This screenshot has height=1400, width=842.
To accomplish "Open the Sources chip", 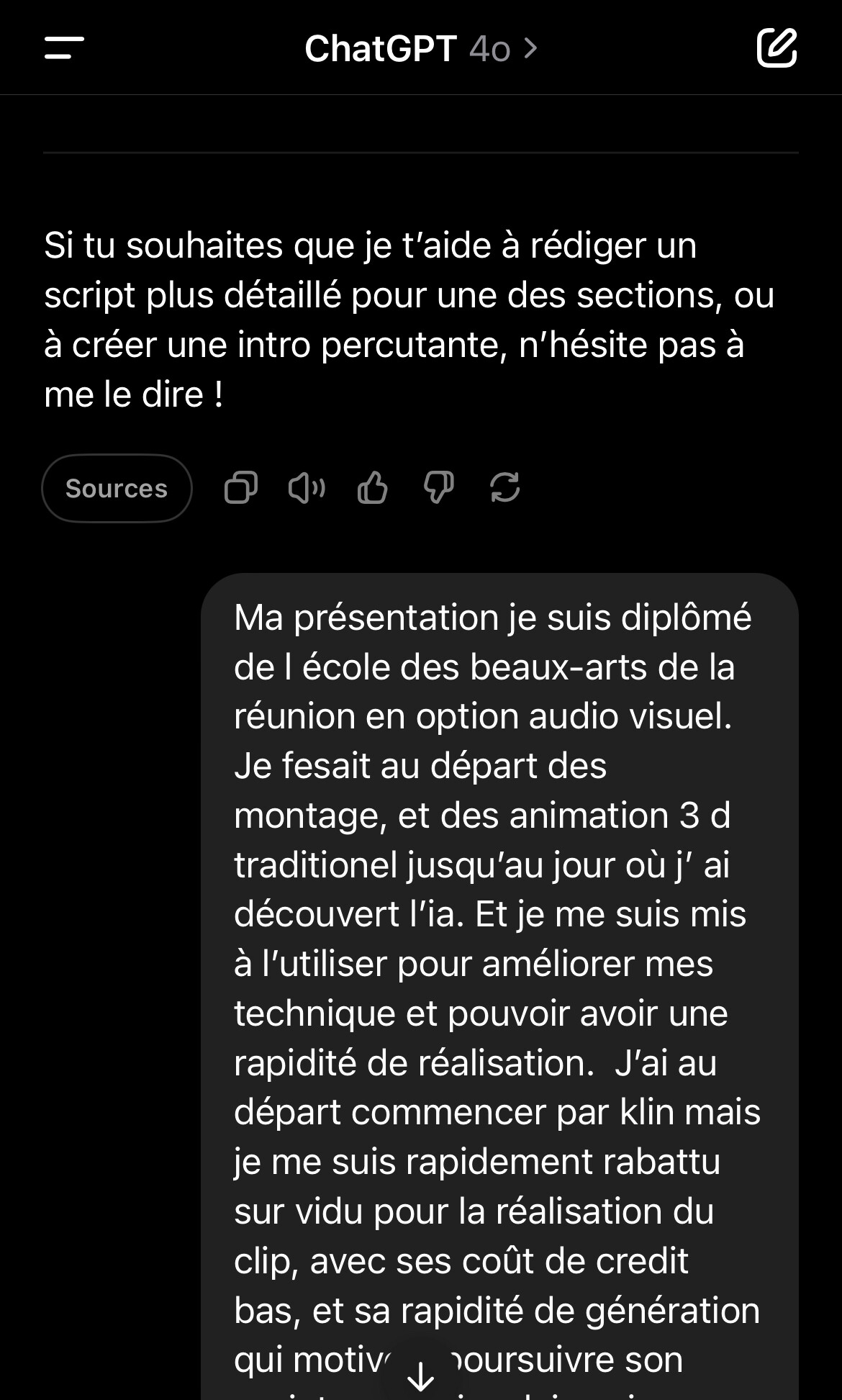I will point(117,488).
